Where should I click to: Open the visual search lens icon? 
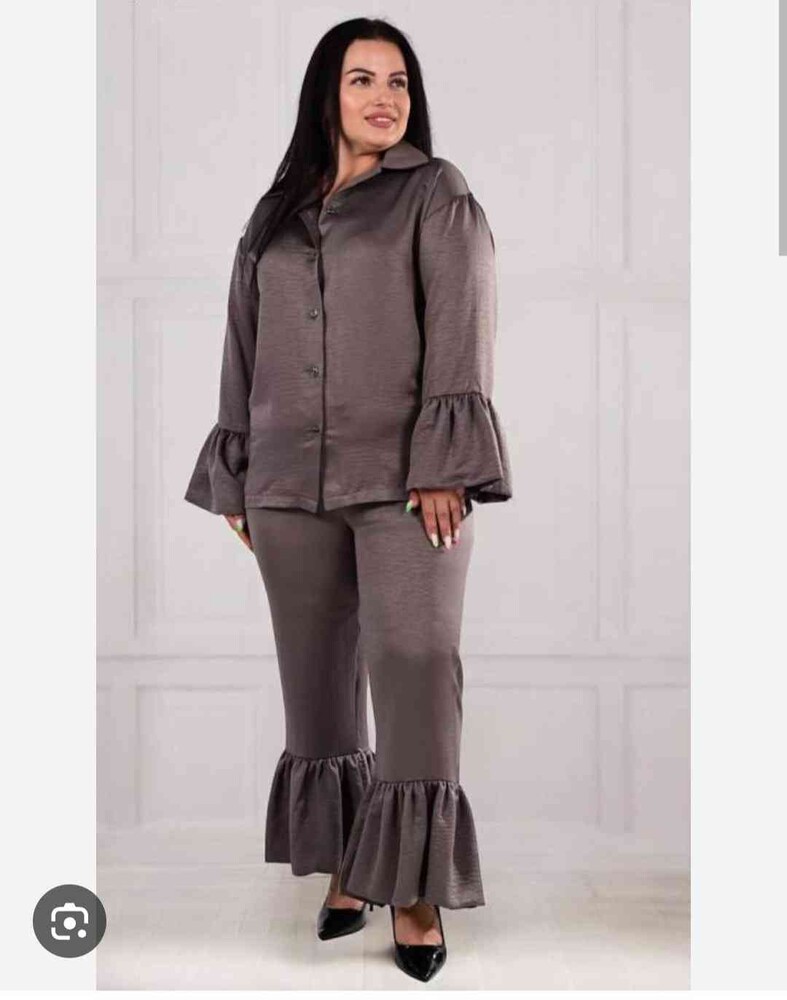pos(69,921)
